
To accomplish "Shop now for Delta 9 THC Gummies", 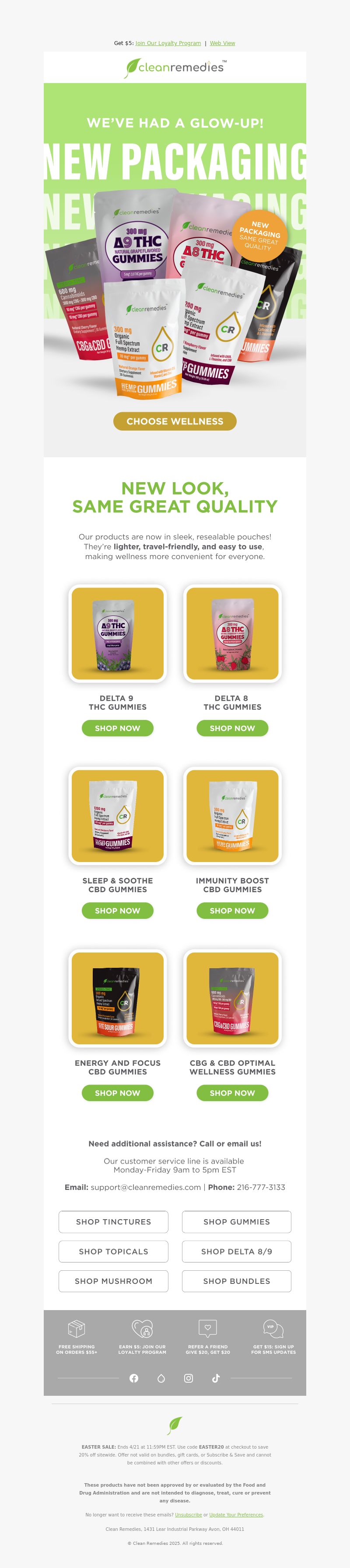I will pos(118,728).
